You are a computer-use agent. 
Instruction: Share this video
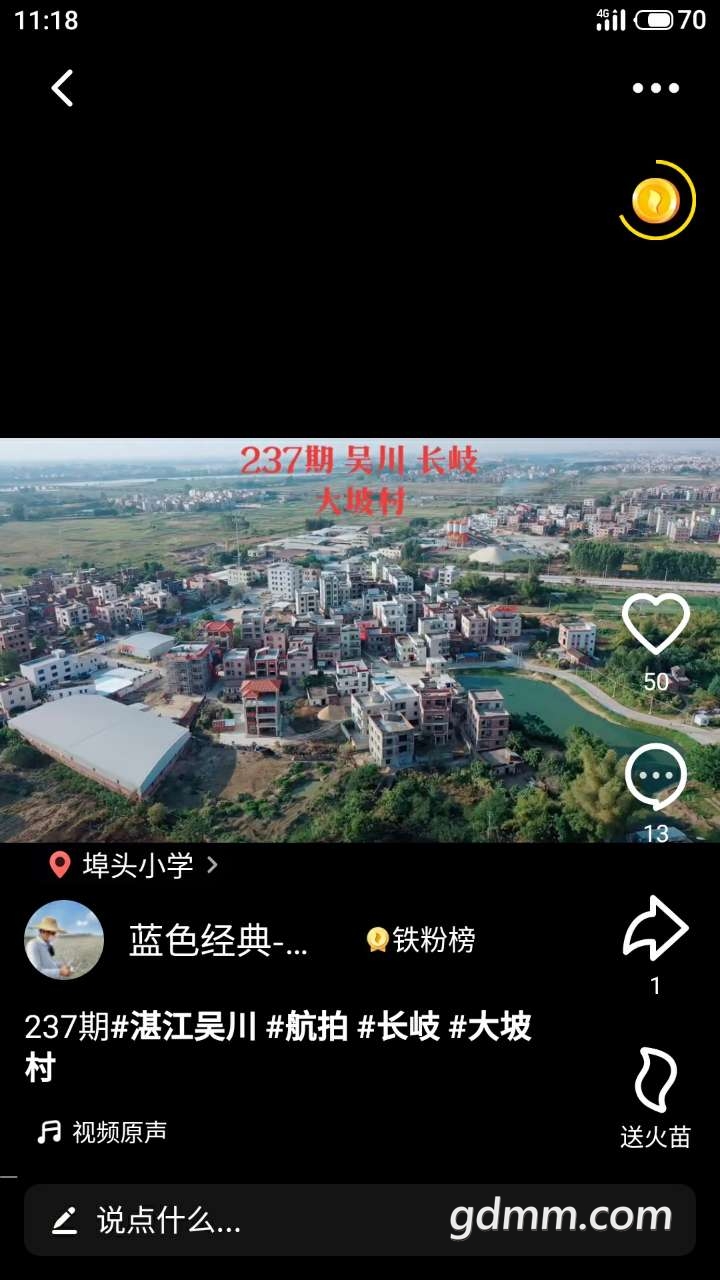point(656,930)
